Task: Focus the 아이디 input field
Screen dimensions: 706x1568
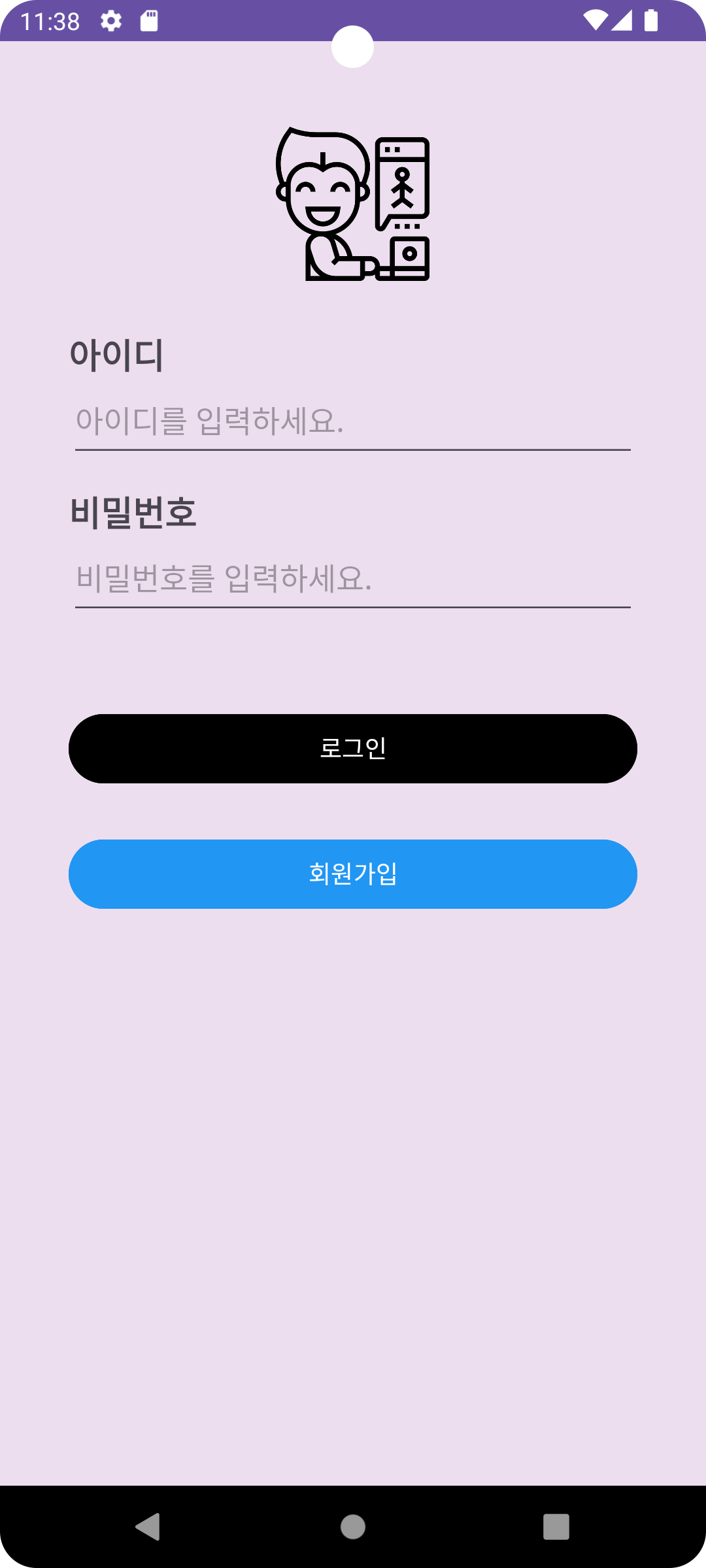Action: point(353,421)
